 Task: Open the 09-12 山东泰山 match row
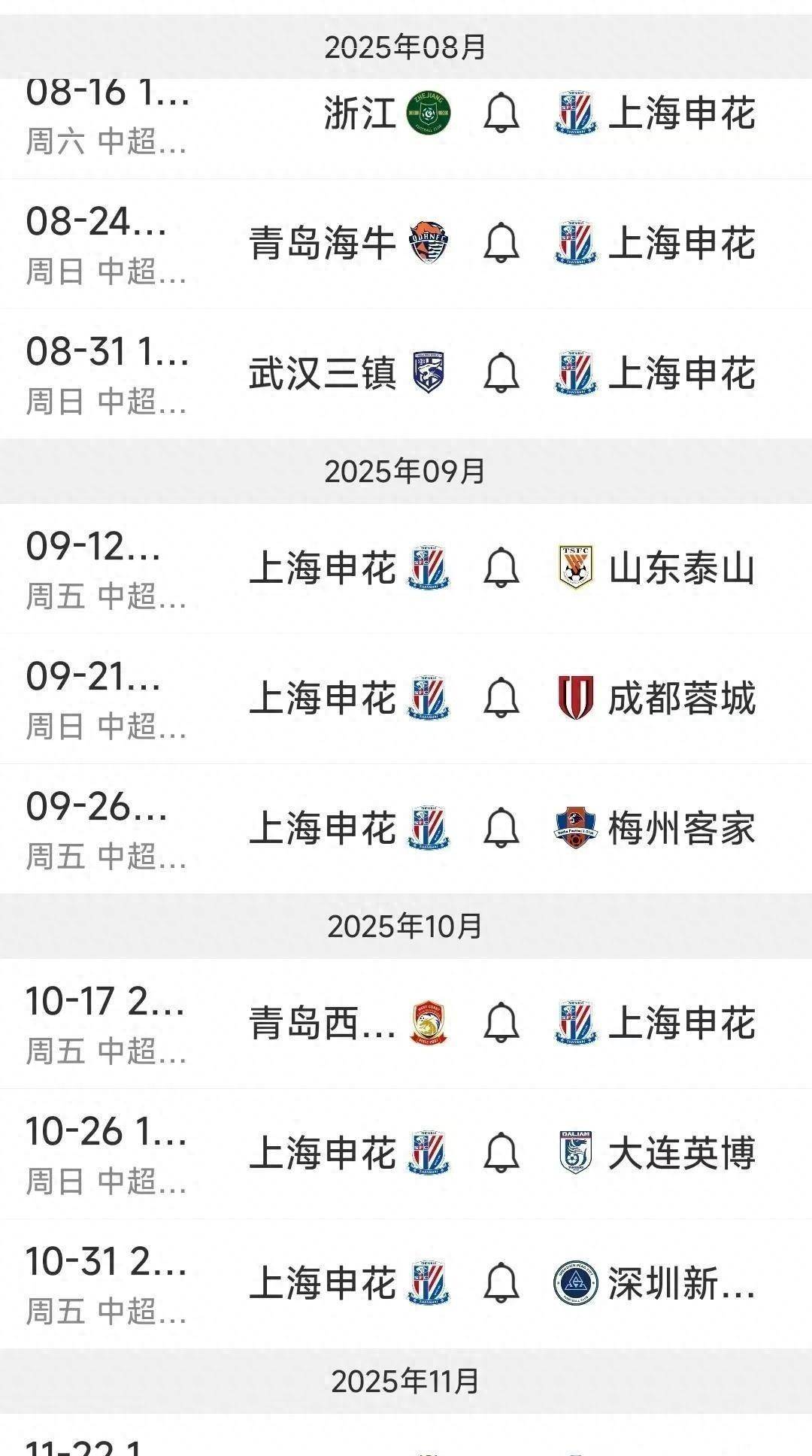pyautogui.click(x=105, y=568)
